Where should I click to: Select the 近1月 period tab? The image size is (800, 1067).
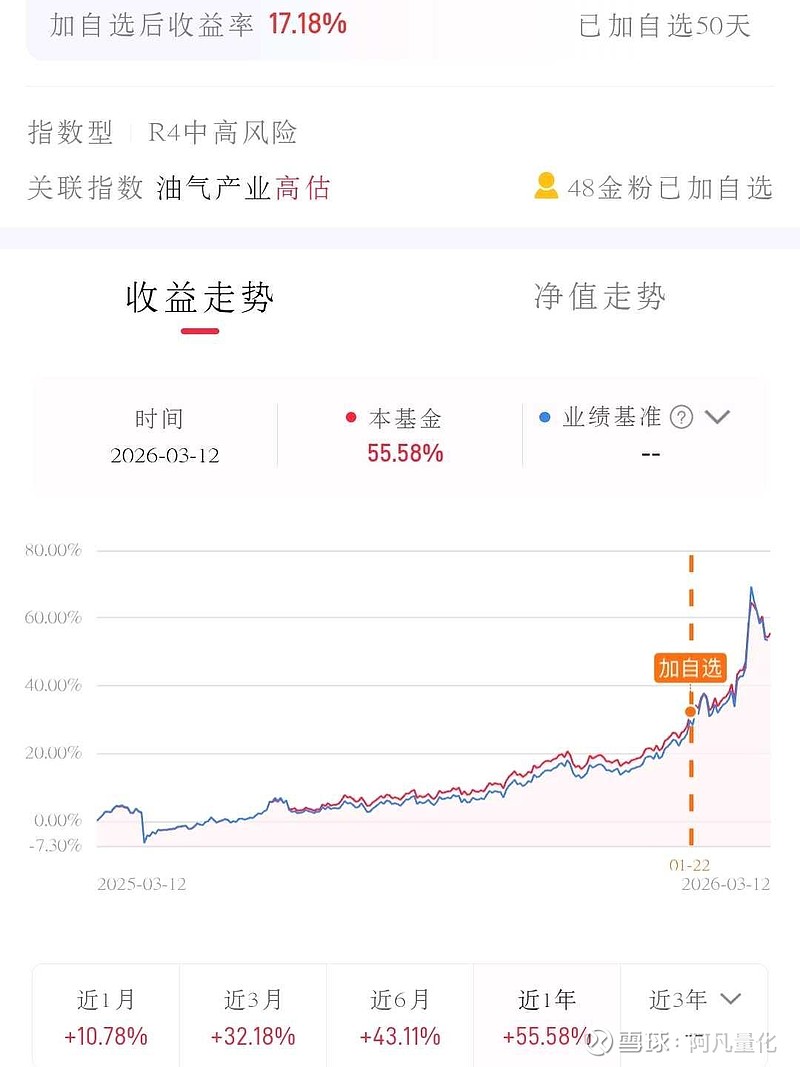(x=107, y=1014)
